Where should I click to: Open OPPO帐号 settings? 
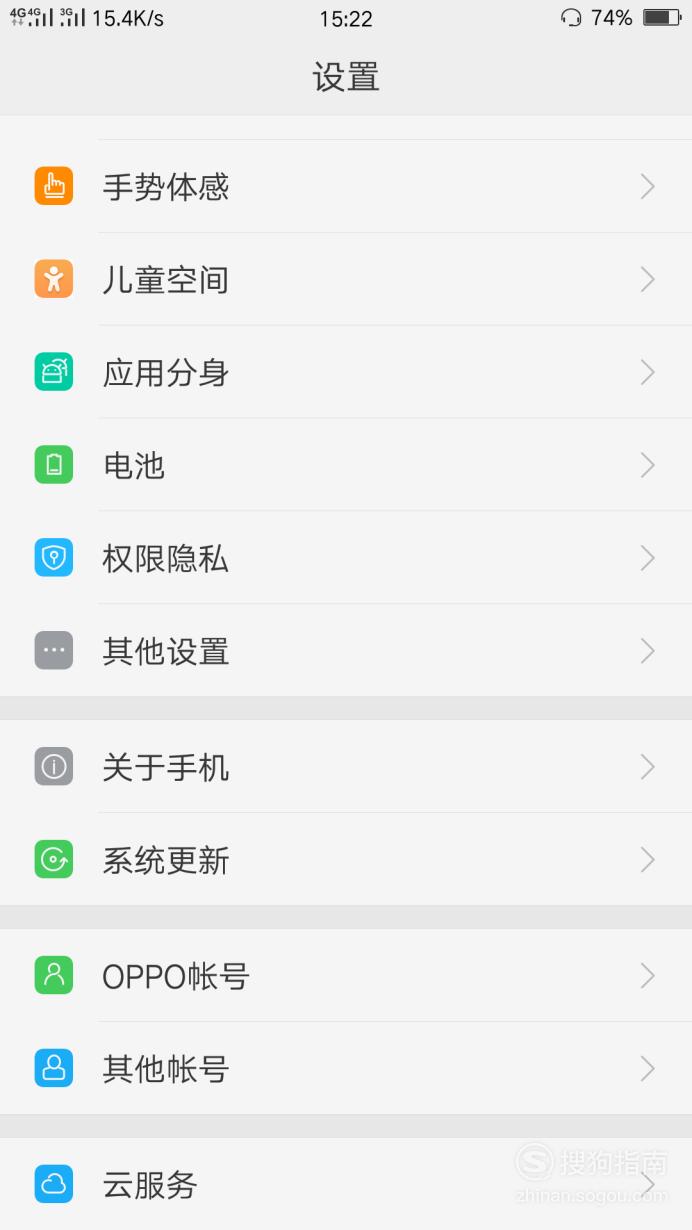(x=346, y=976)
